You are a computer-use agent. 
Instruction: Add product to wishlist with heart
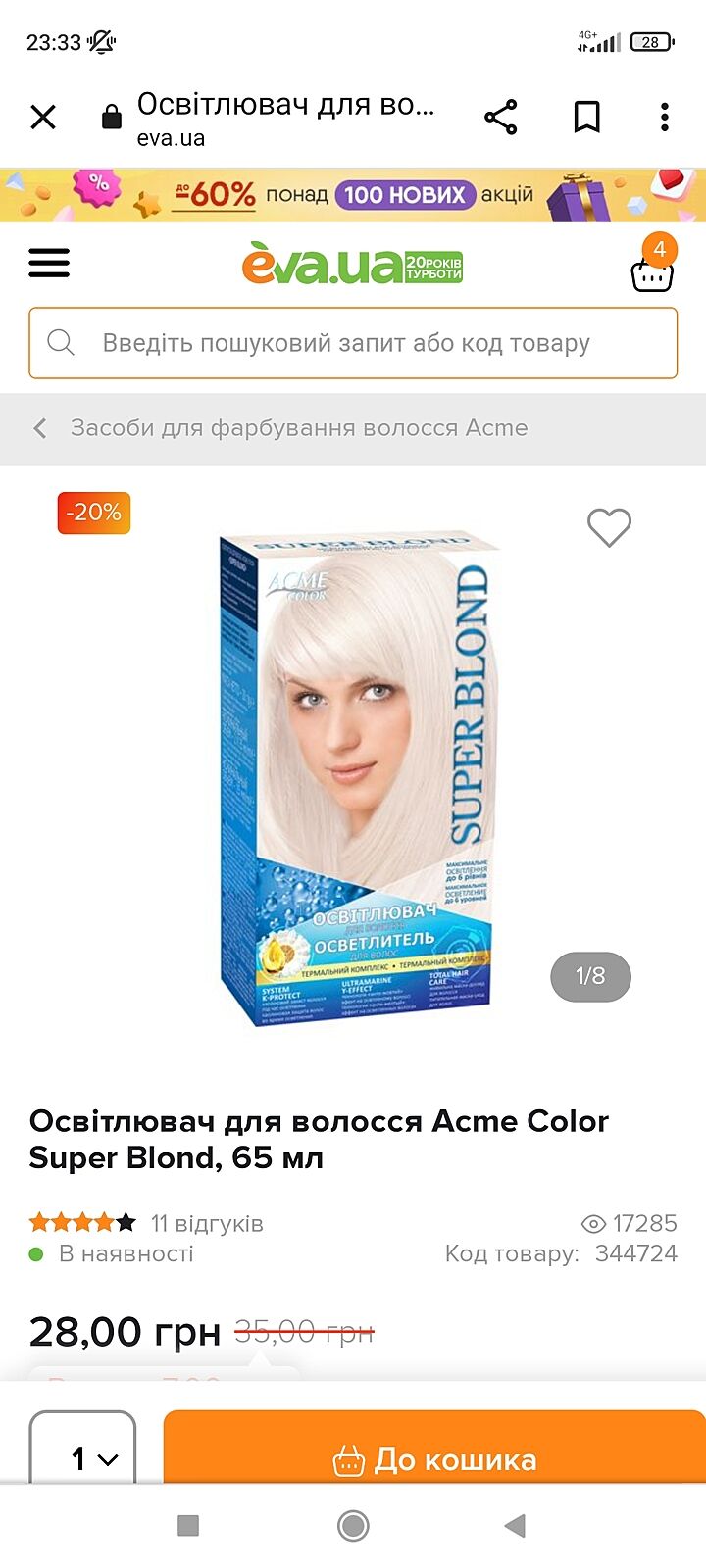click(x=609, y=527)
